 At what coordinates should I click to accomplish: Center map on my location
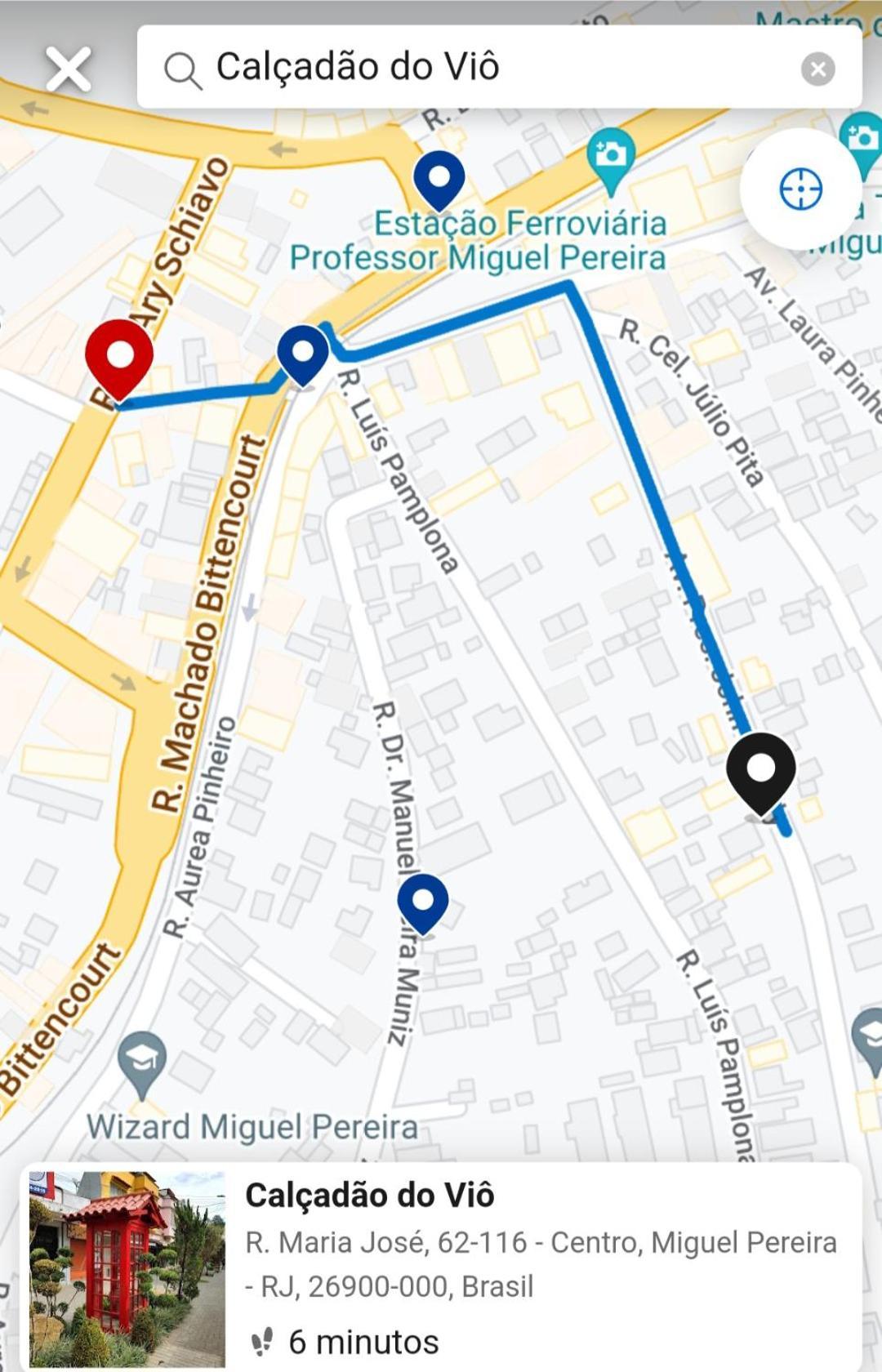[x=800, y=189]
